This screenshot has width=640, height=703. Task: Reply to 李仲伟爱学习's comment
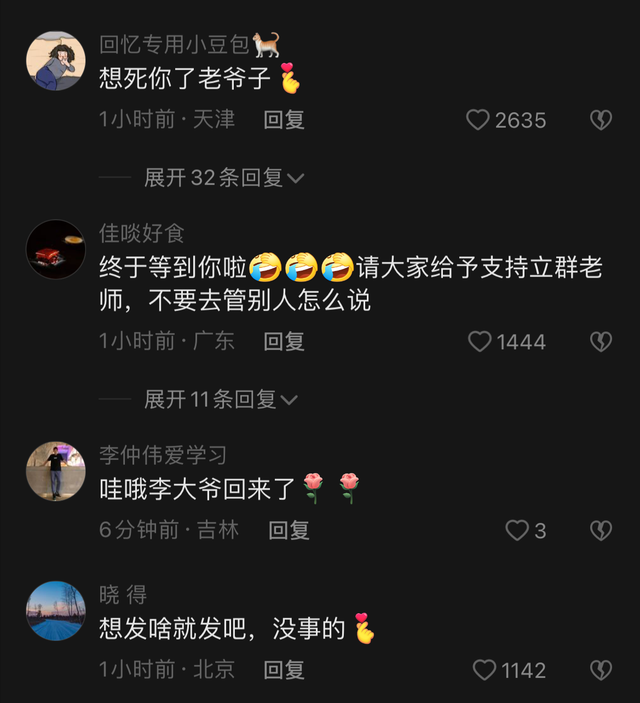click(x=289, y=531)
